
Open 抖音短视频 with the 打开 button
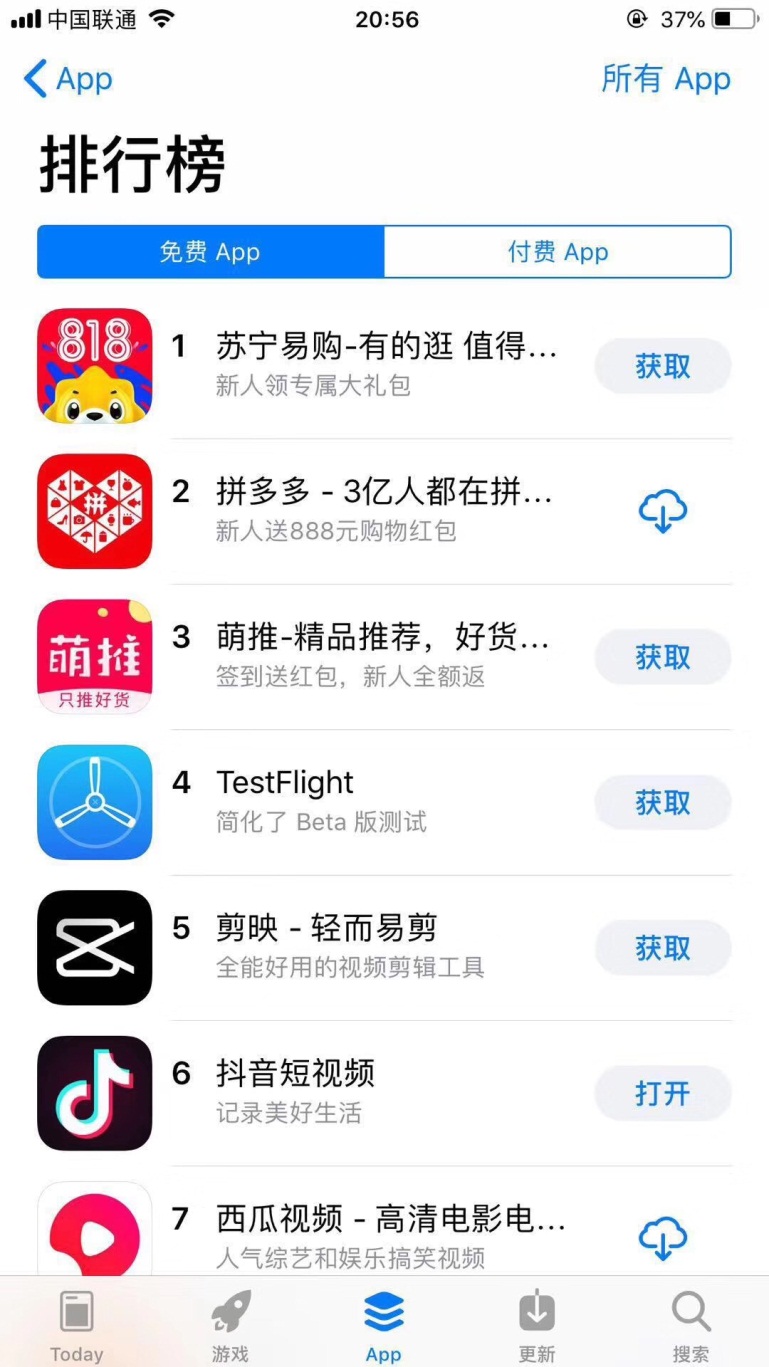(662, 1093)
